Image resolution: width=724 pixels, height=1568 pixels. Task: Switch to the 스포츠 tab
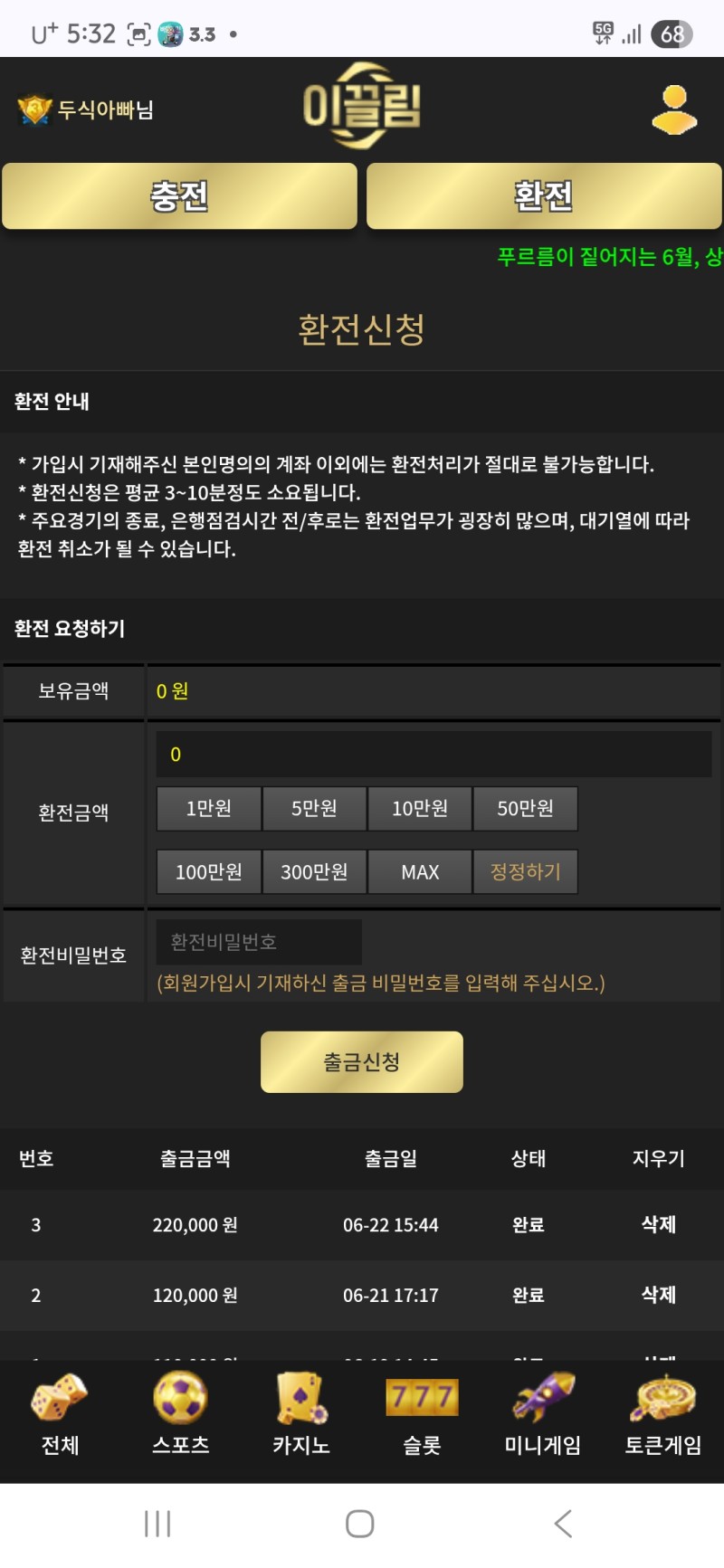pos(181,1414)
